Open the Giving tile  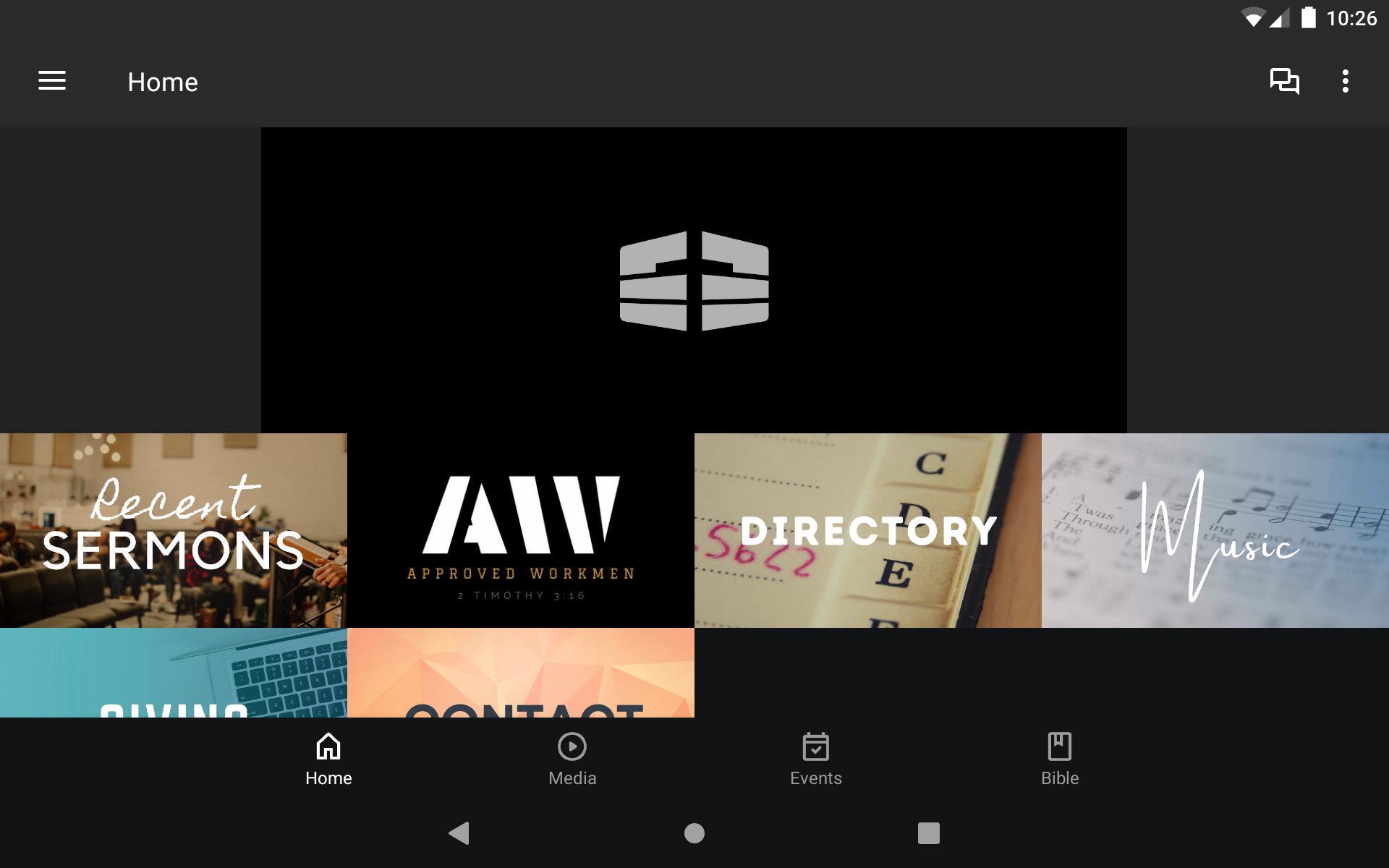pos(174,673)
